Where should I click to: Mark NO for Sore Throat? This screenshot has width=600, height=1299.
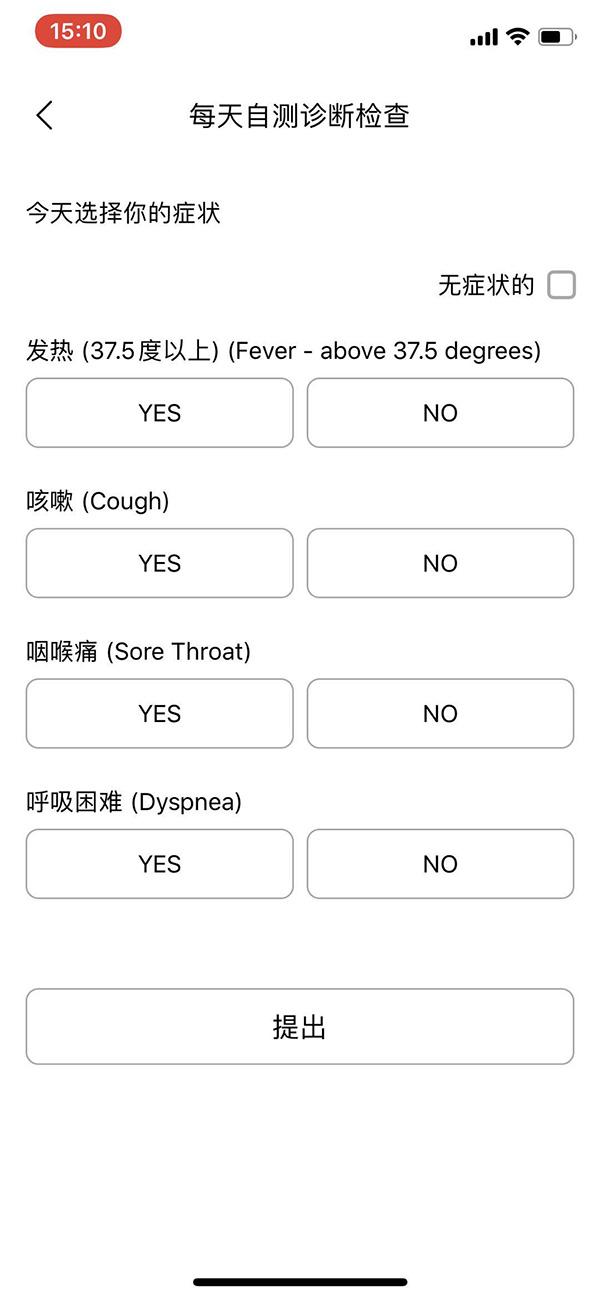440,713
